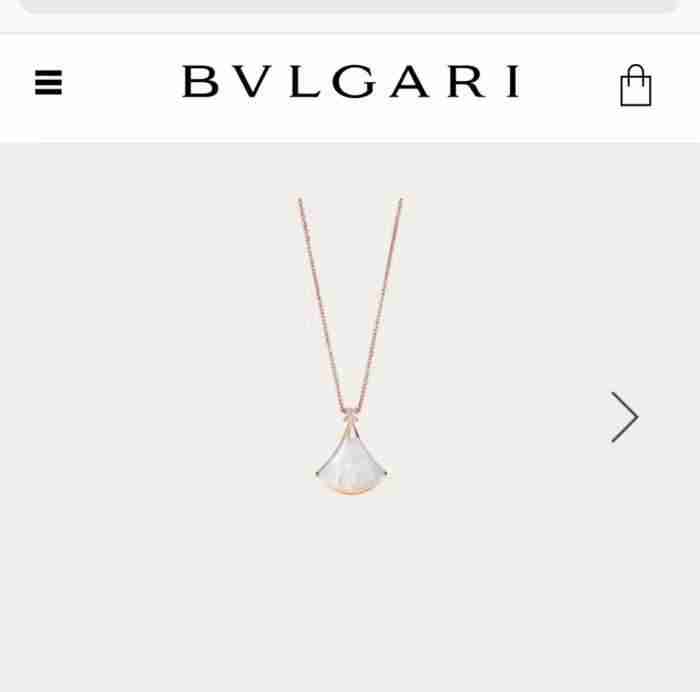
Task: Open the shopping bag
Action: (x=635, y=86)
